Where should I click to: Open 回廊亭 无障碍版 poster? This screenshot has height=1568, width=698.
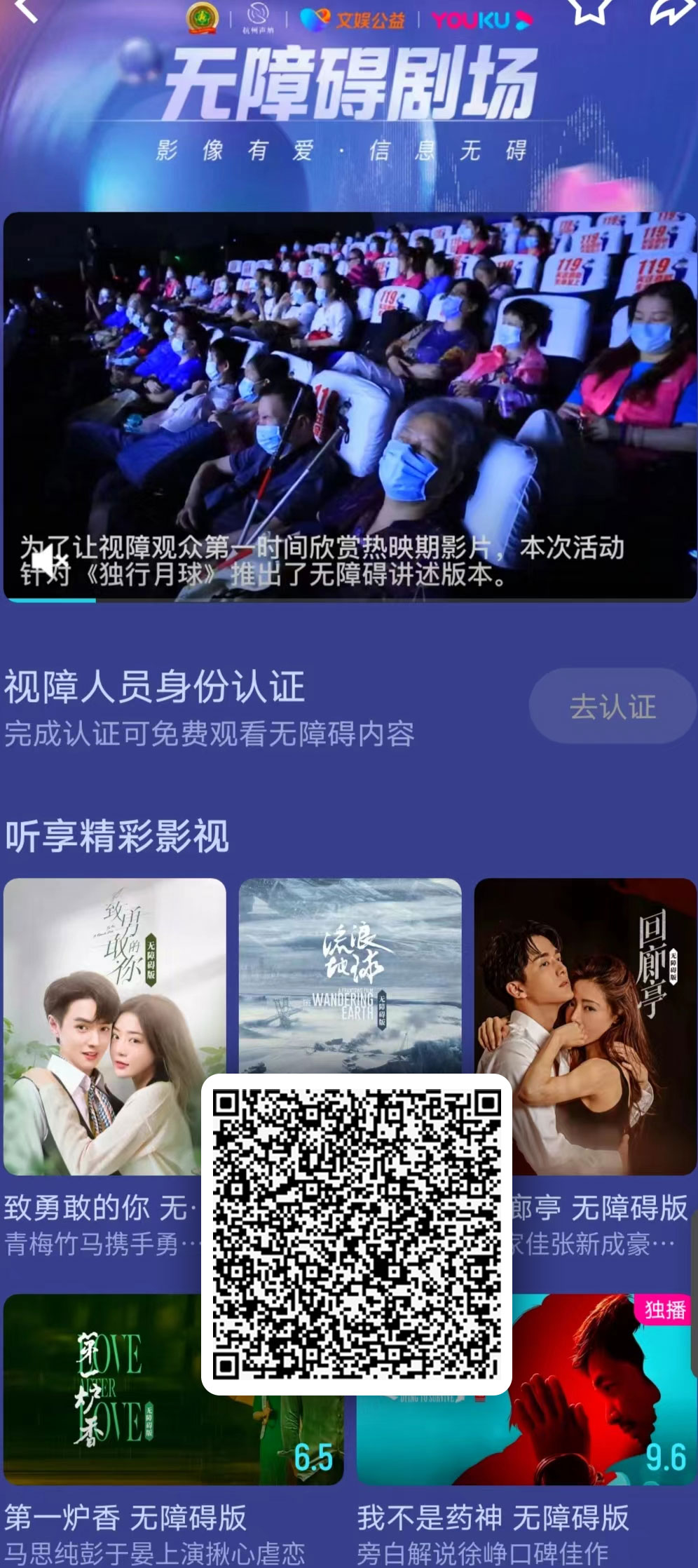coord(585,1026)
